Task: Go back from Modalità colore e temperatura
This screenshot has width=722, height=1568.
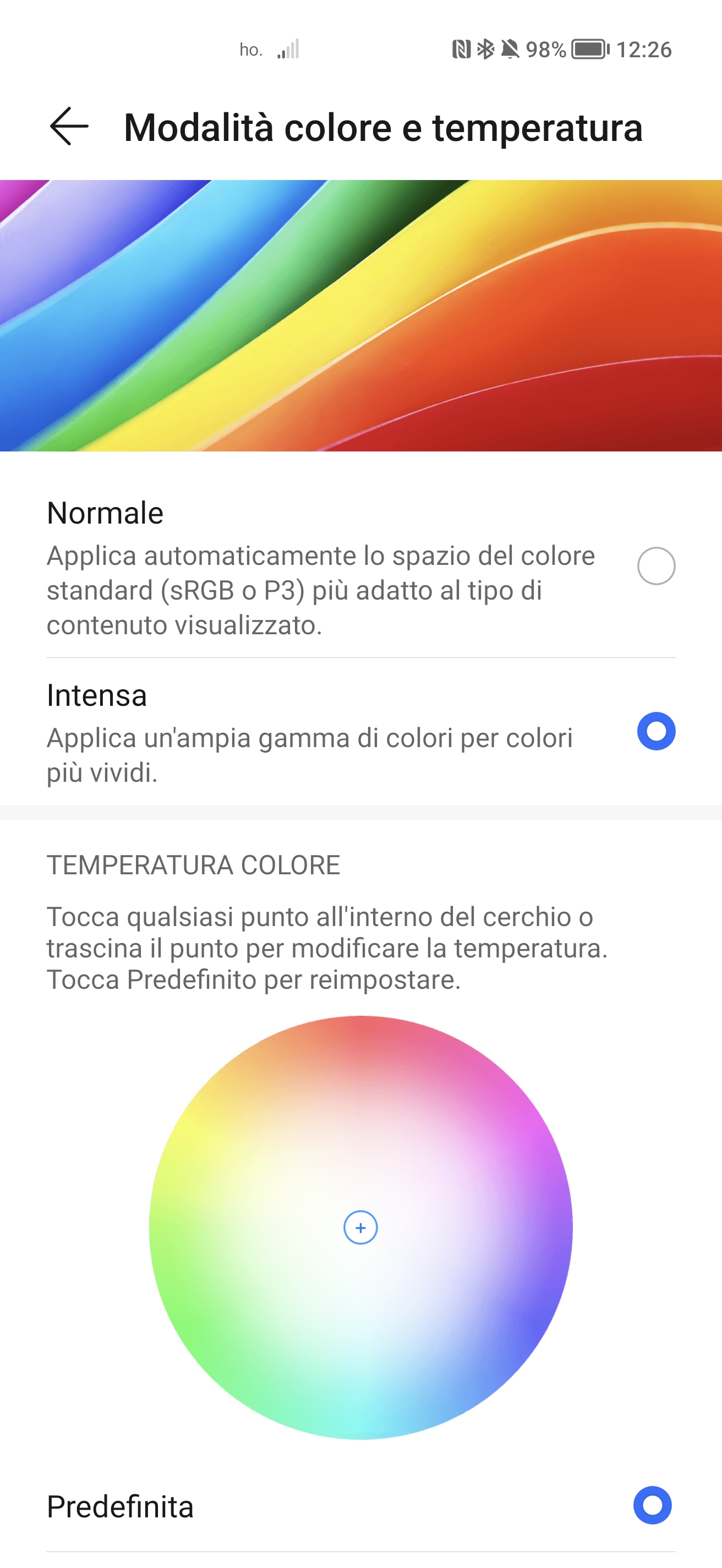Action: click(x=69, y=127)
